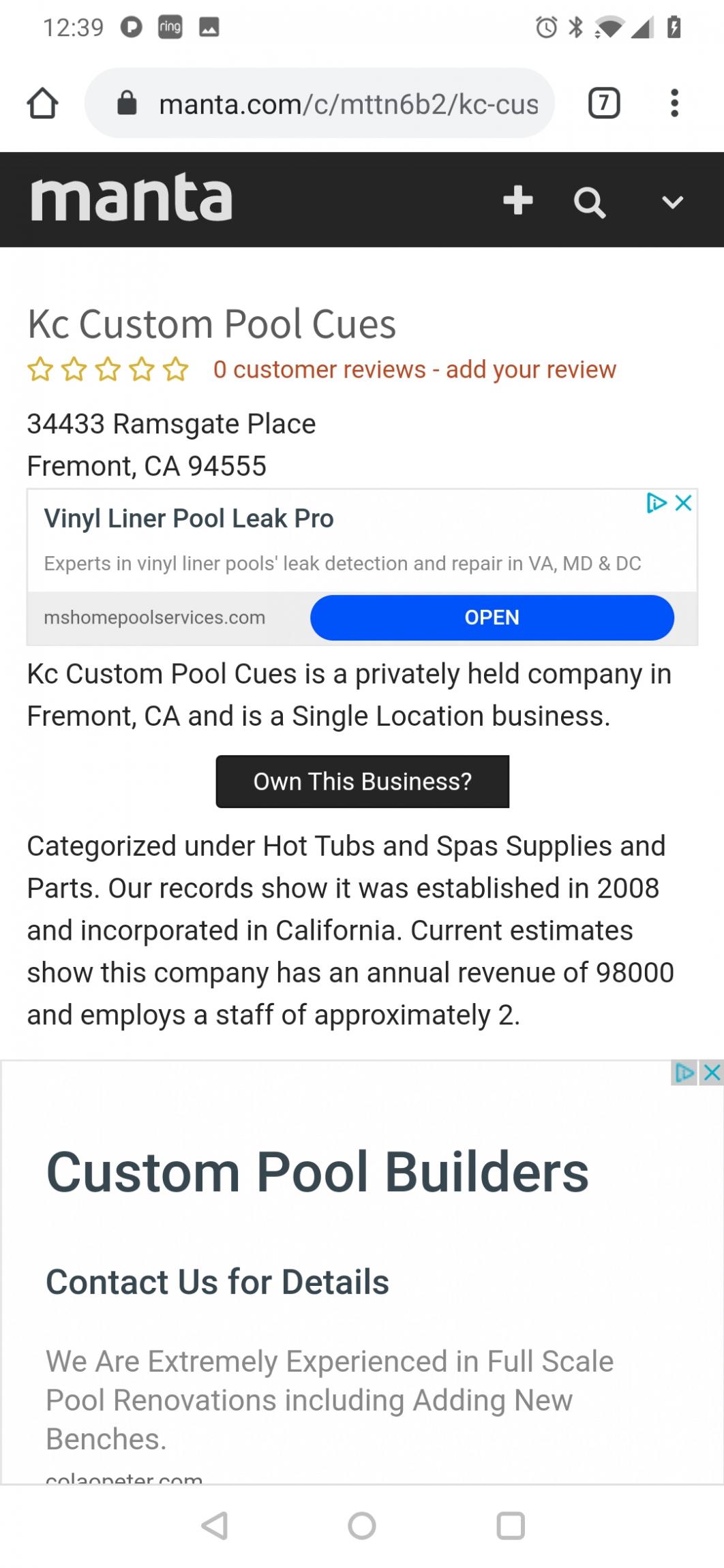
Task: Claim listing via Own This Business?
Action: [x=362, y=781]
